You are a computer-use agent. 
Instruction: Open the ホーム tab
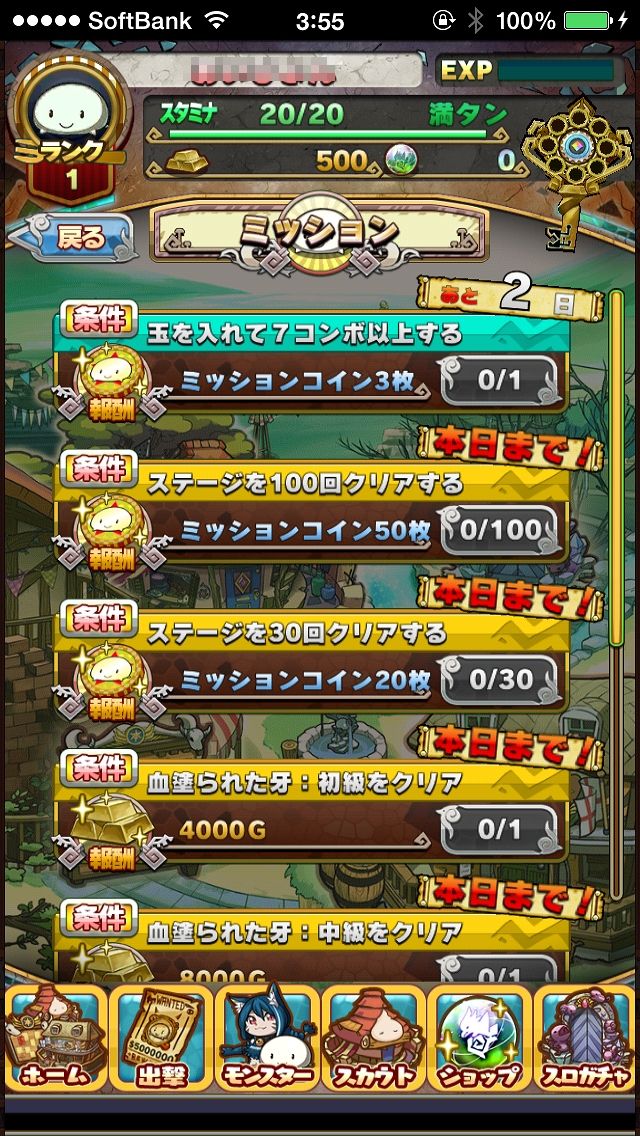tap(54, 1038)
